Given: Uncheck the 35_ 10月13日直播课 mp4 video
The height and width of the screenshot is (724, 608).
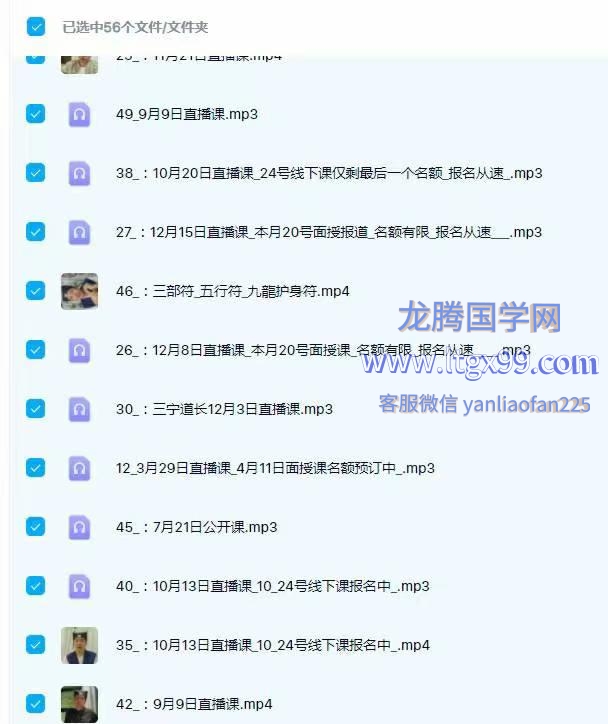Looking at the screenshot, I should [36, 644].
